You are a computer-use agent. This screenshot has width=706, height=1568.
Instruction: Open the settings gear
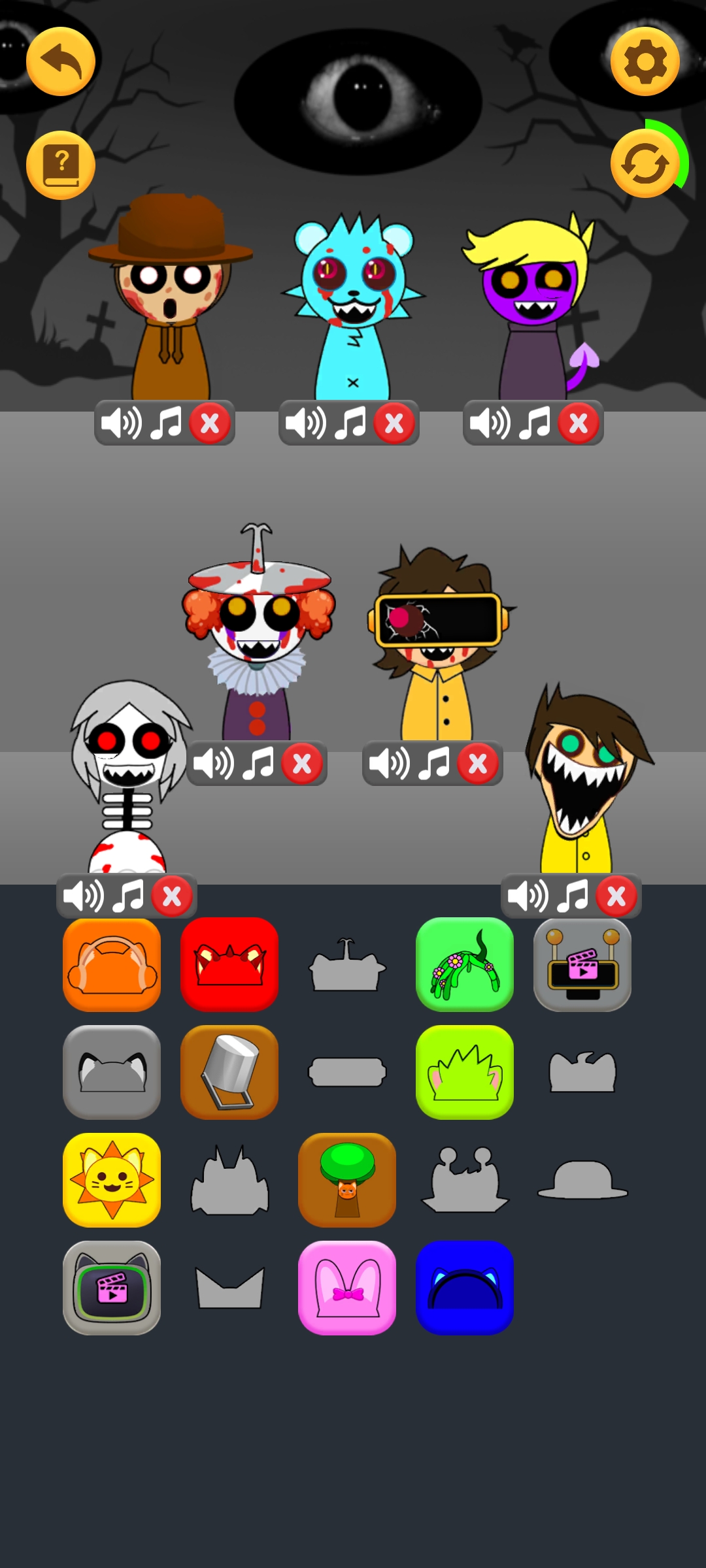[x=645, y=61]
